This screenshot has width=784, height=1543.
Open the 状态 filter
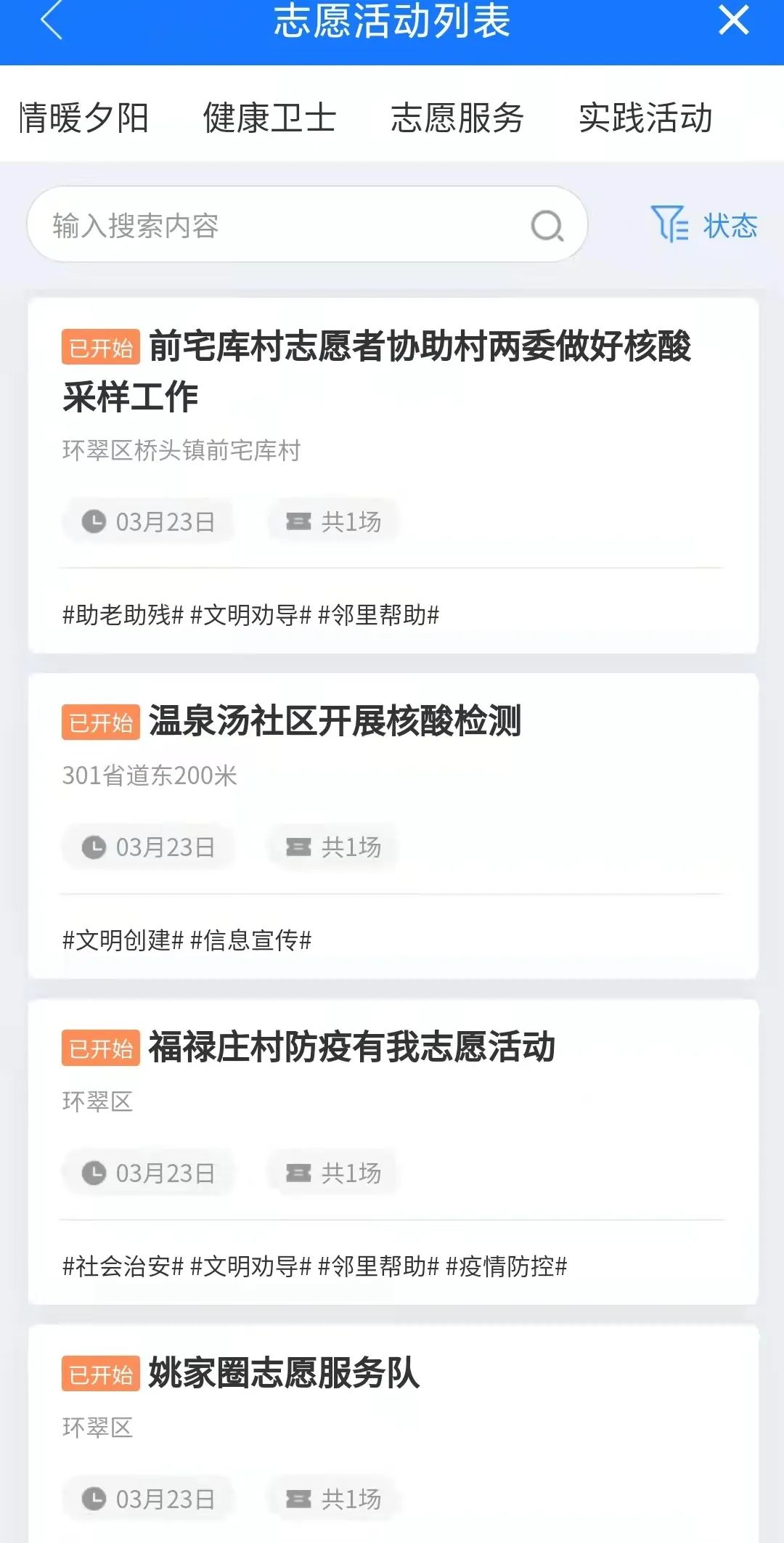705,225
